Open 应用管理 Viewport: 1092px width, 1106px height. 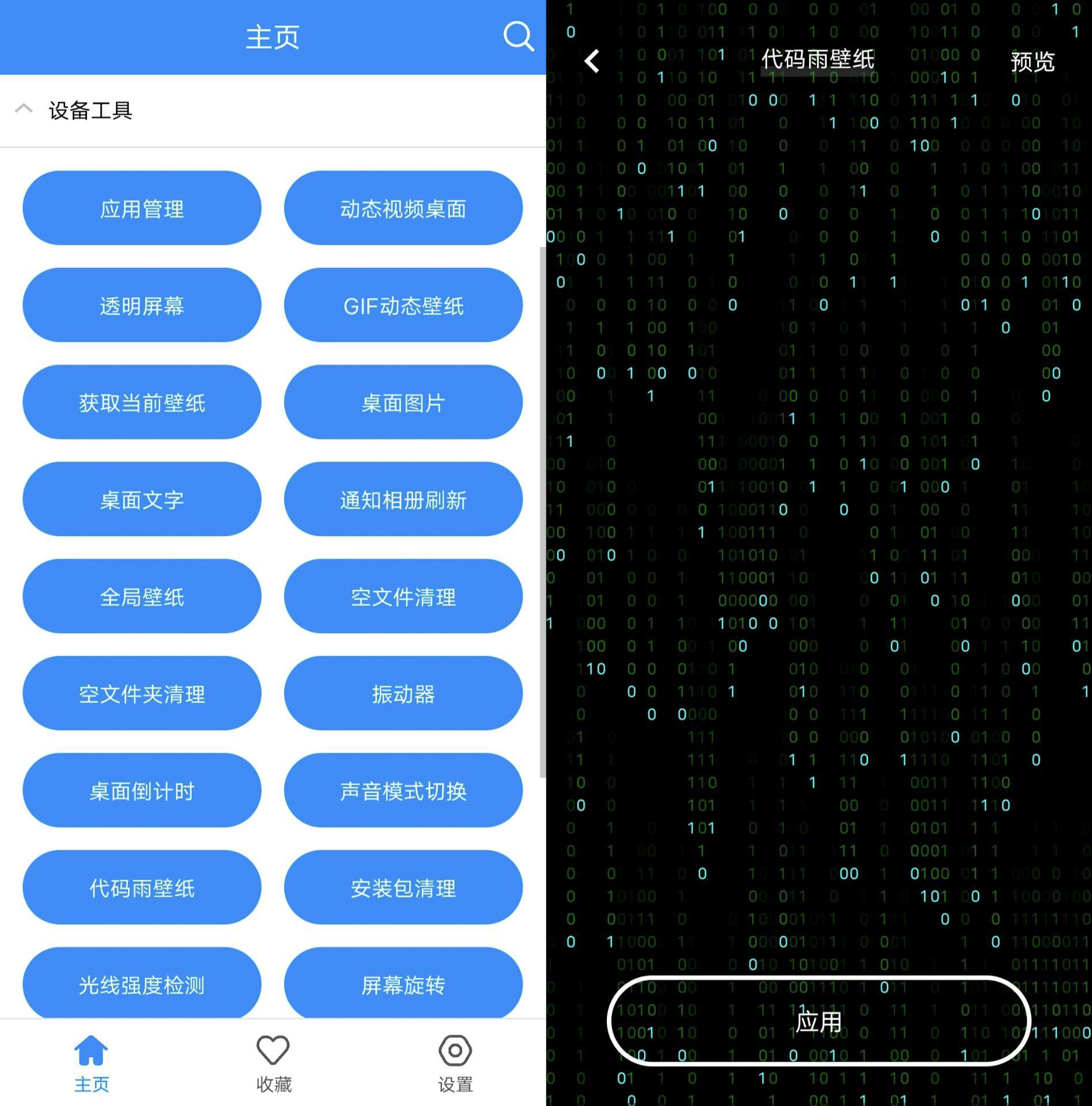(142, 208)
